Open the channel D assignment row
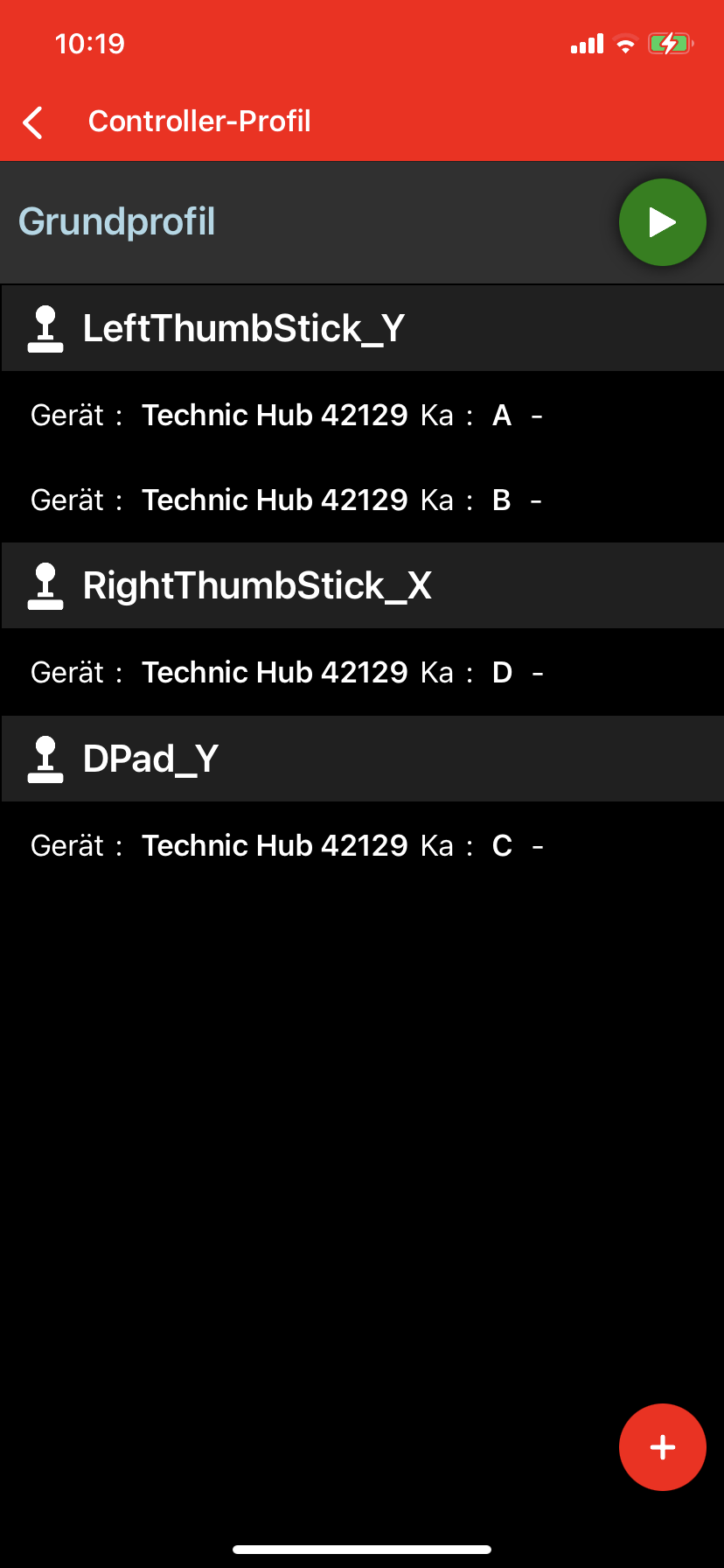The height and width of the screenshot is (1568, 724). pyautogui.click(x=362, y=672)
